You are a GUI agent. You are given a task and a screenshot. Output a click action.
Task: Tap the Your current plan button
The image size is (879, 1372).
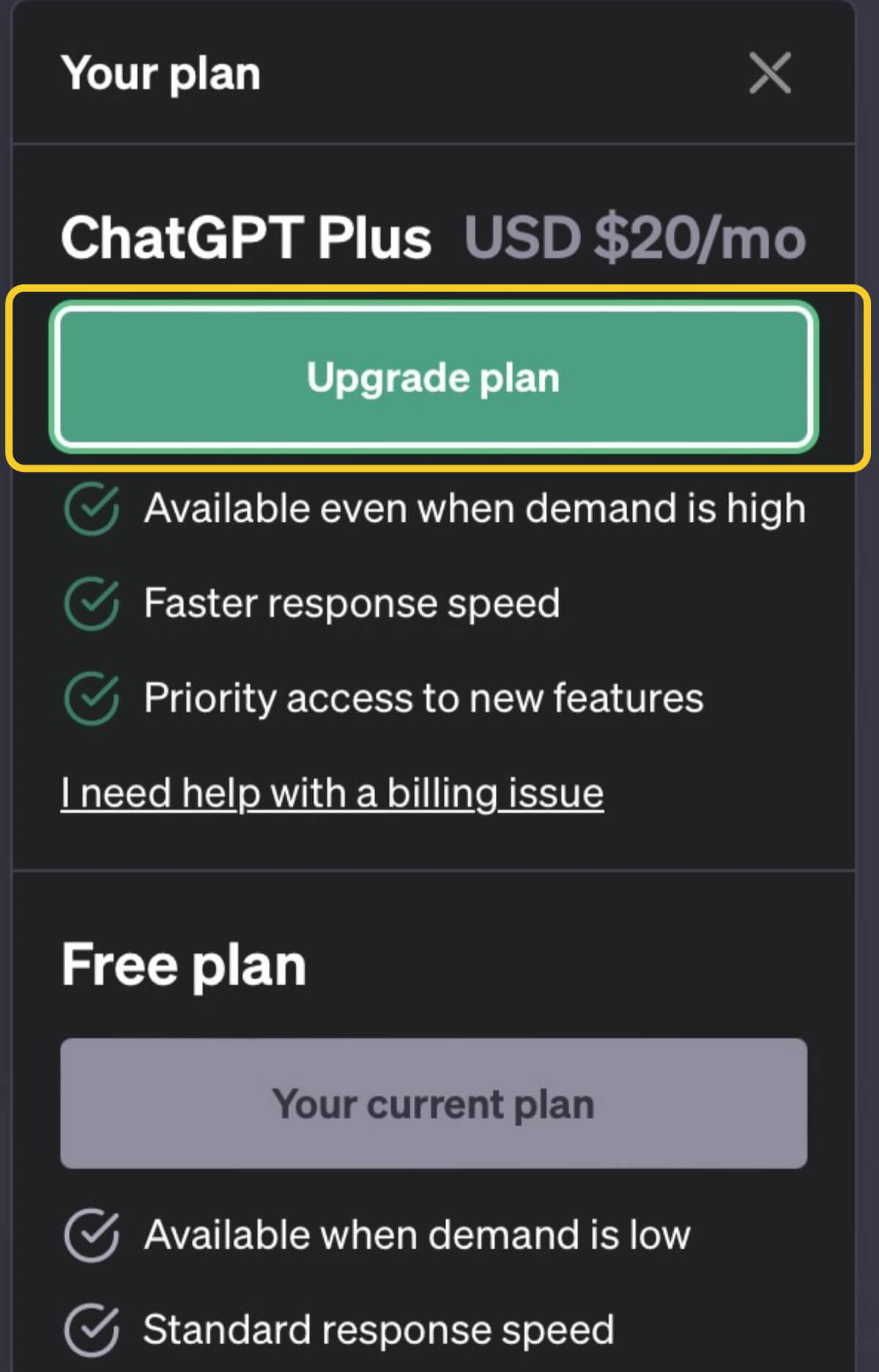tap(434, 1103)
